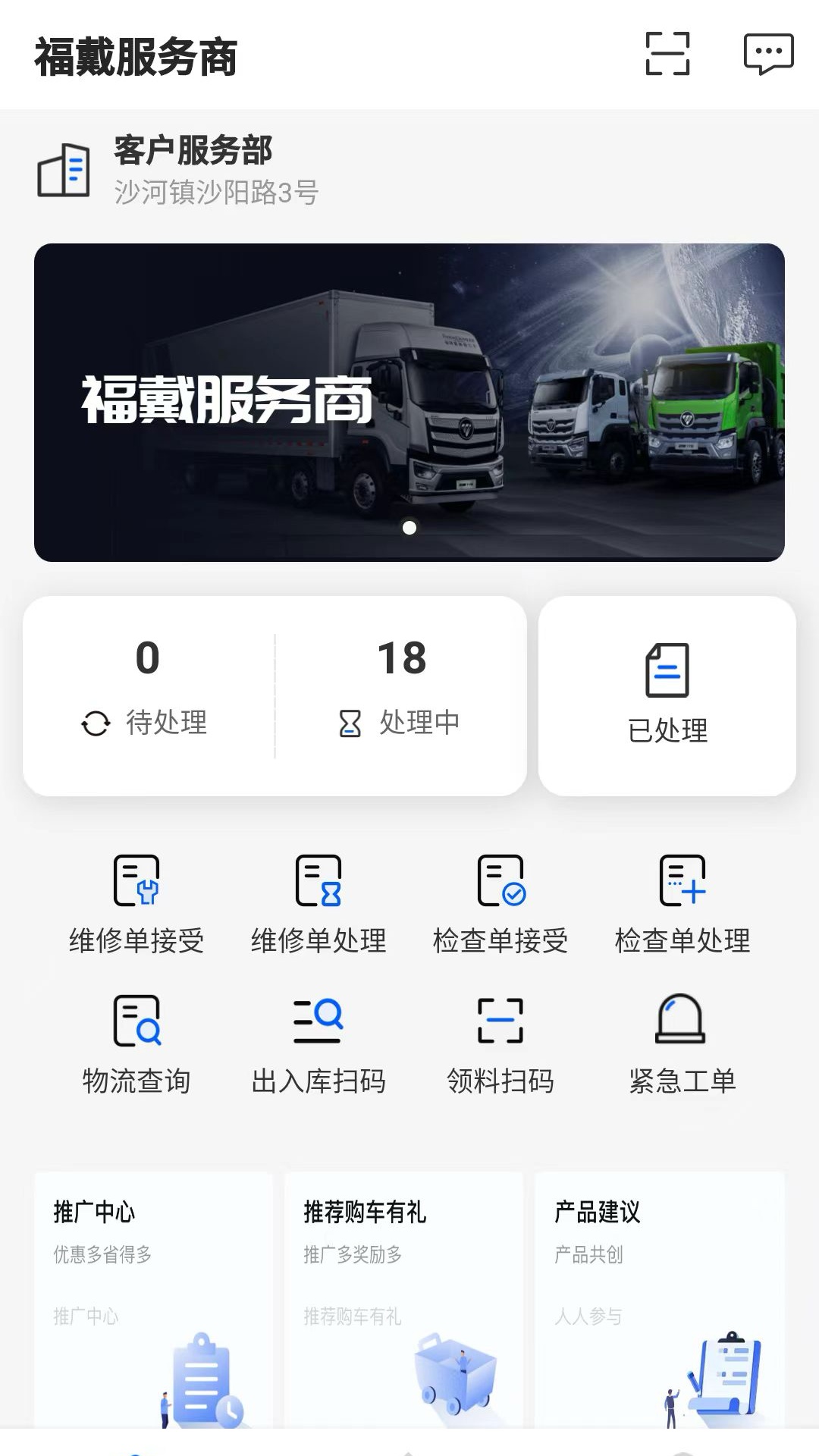Click the carousel dot indicator under the banner
This screenshot has width=819, height=1456.
coord(409,526)
